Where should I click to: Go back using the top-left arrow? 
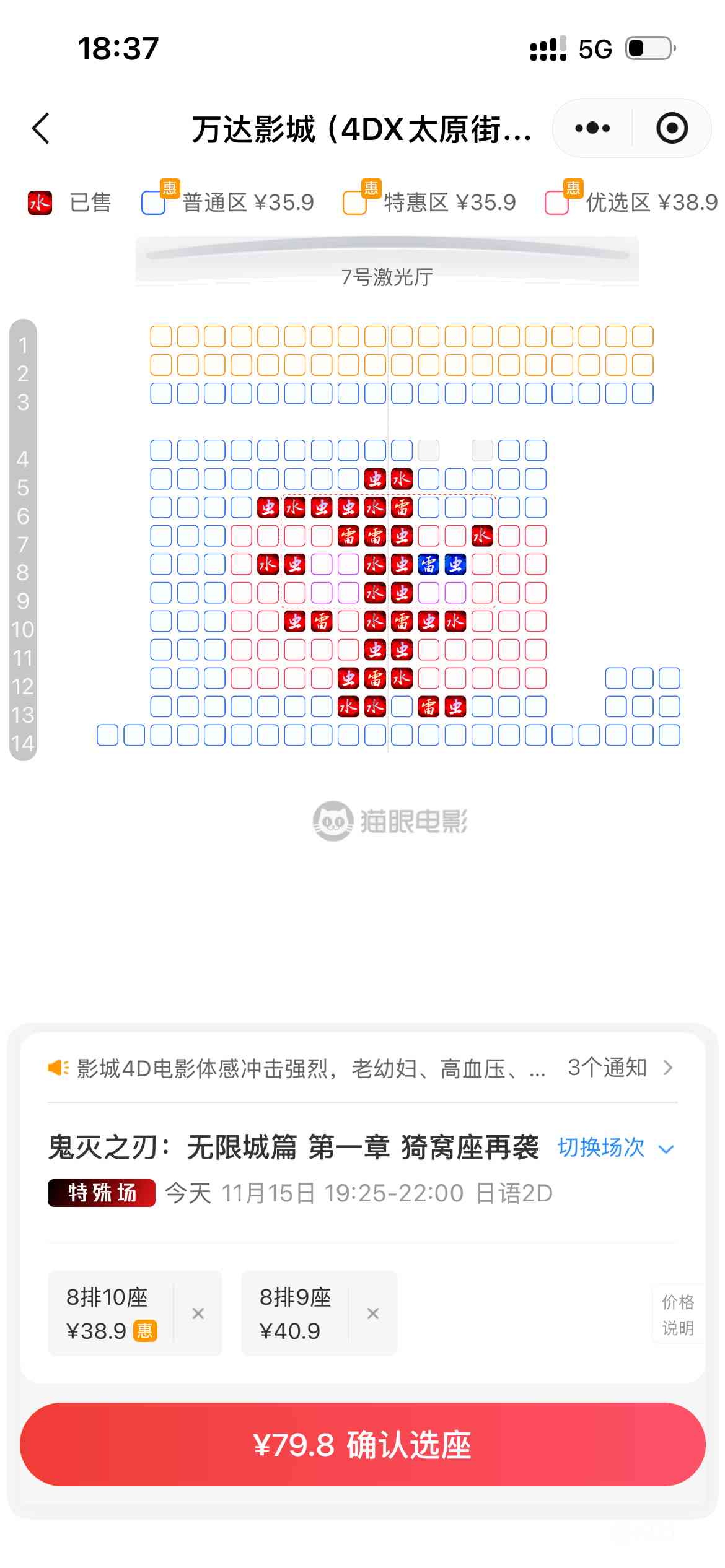coord(41,129)
